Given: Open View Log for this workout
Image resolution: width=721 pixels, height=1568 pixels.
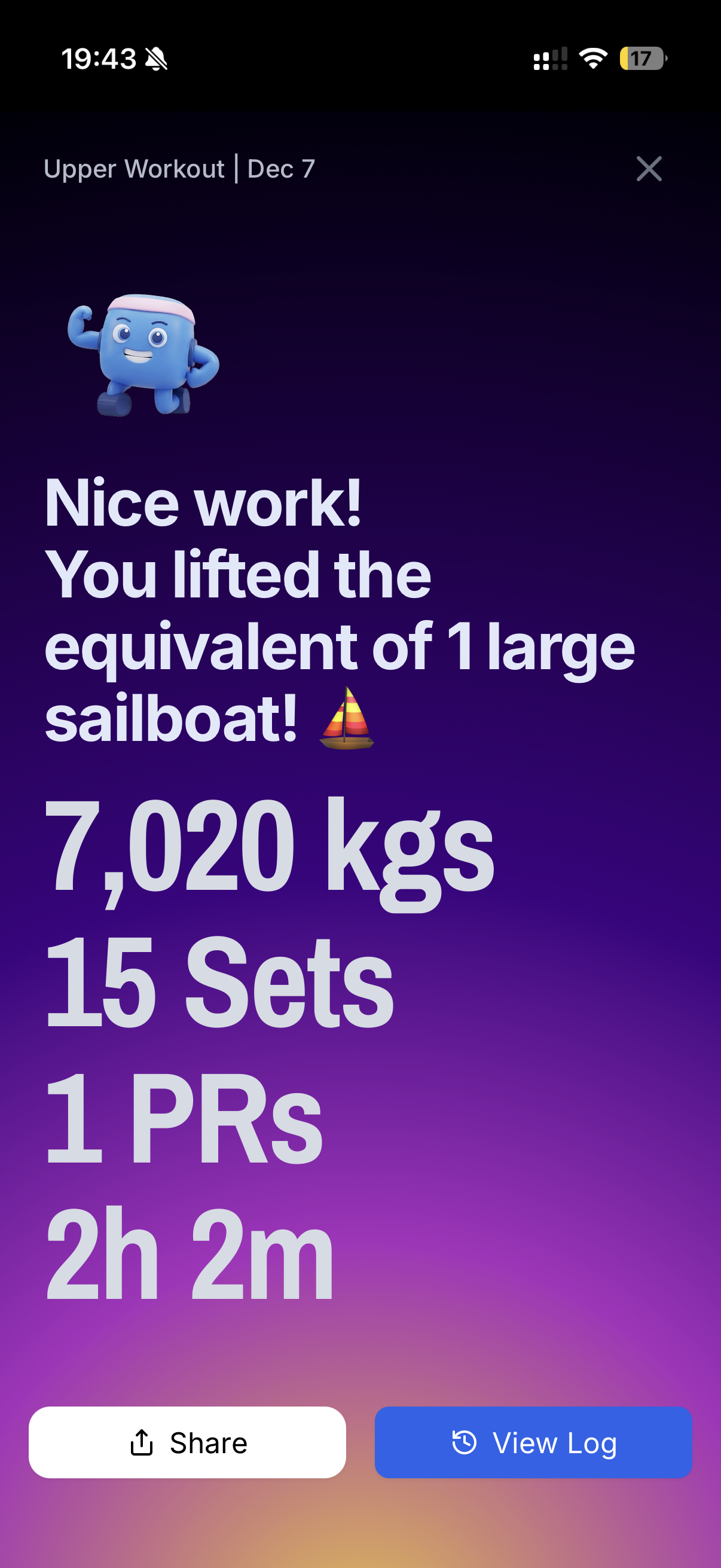Looking at the screenshot, I should (x=533, y=1442).
